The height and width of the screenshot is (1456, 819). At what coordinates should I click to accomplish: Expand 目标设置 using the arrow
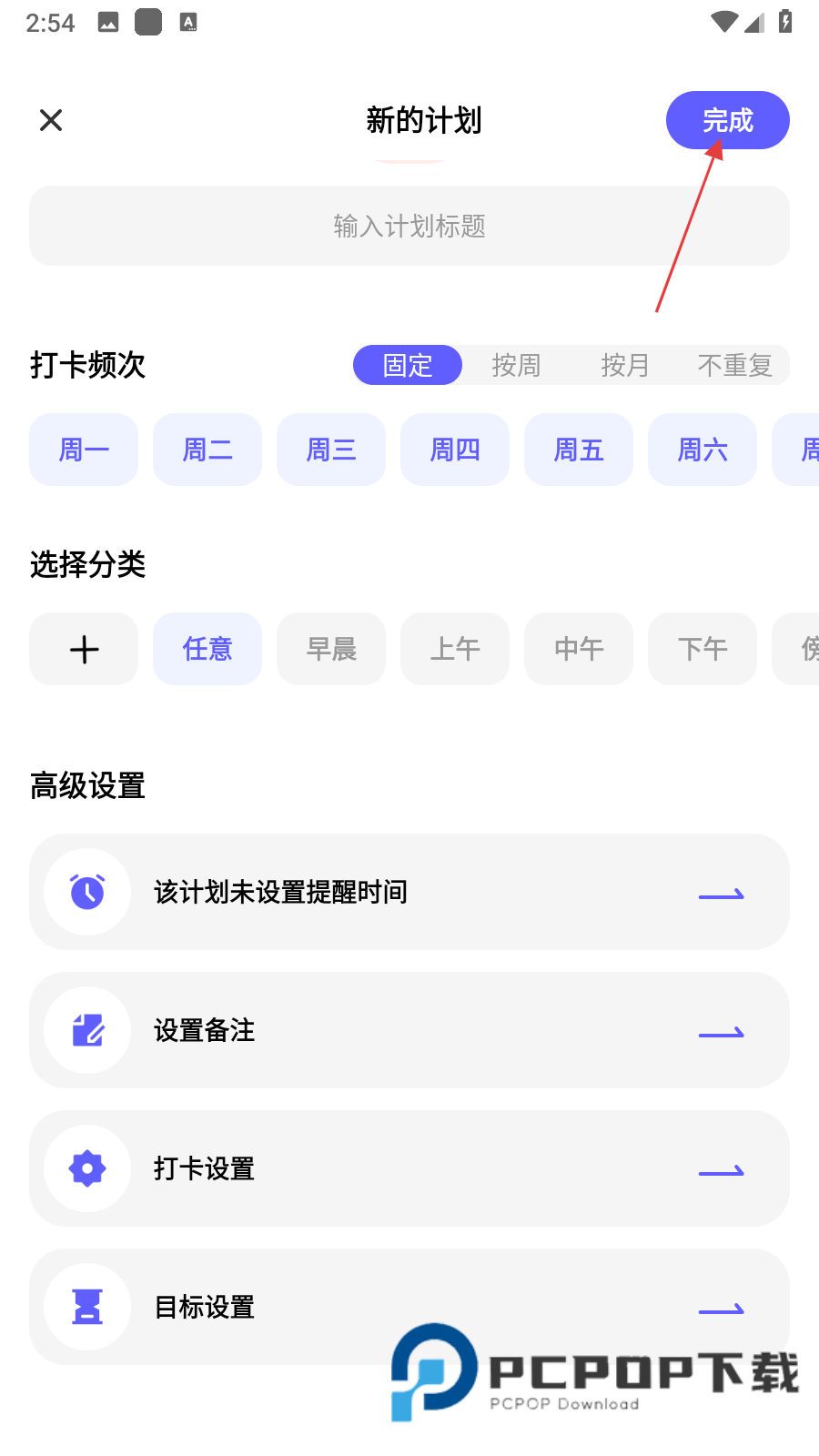720,1307
